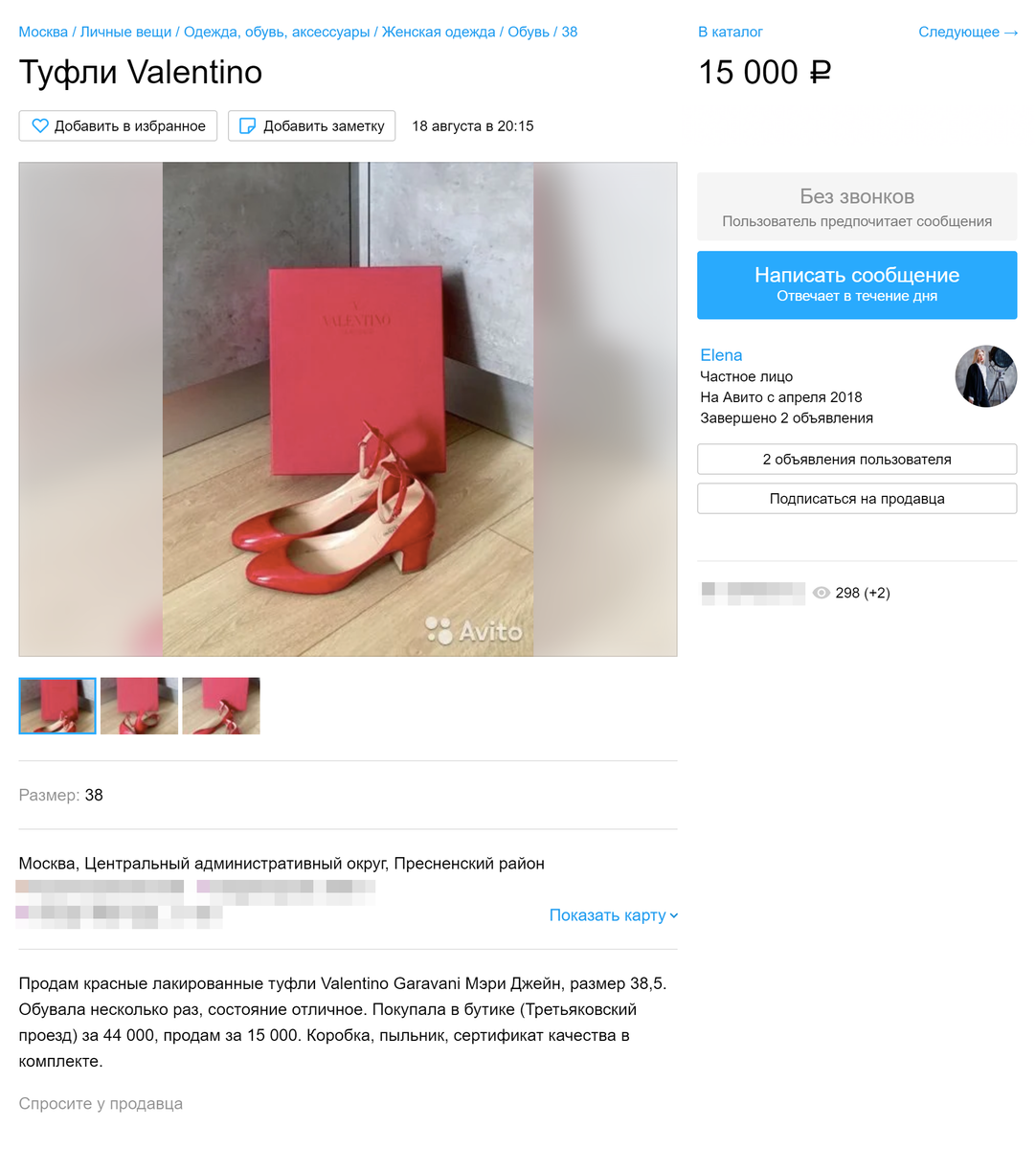Open the 'Москва' breadcrumb

point(42,32)
